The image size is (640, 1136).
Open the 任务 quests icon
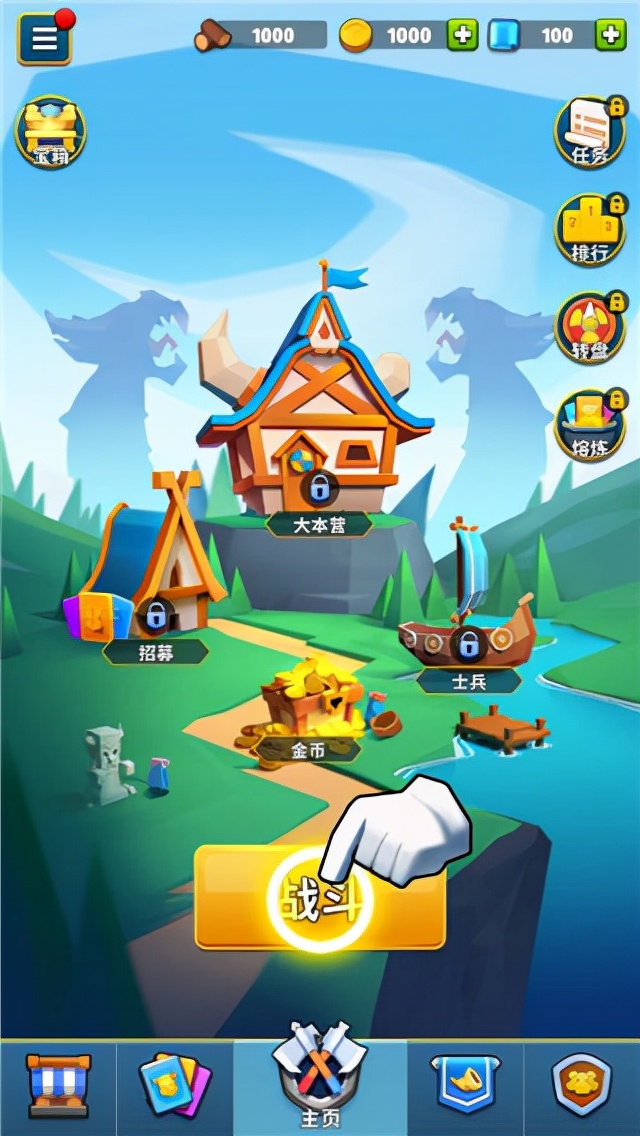(590, 131)
